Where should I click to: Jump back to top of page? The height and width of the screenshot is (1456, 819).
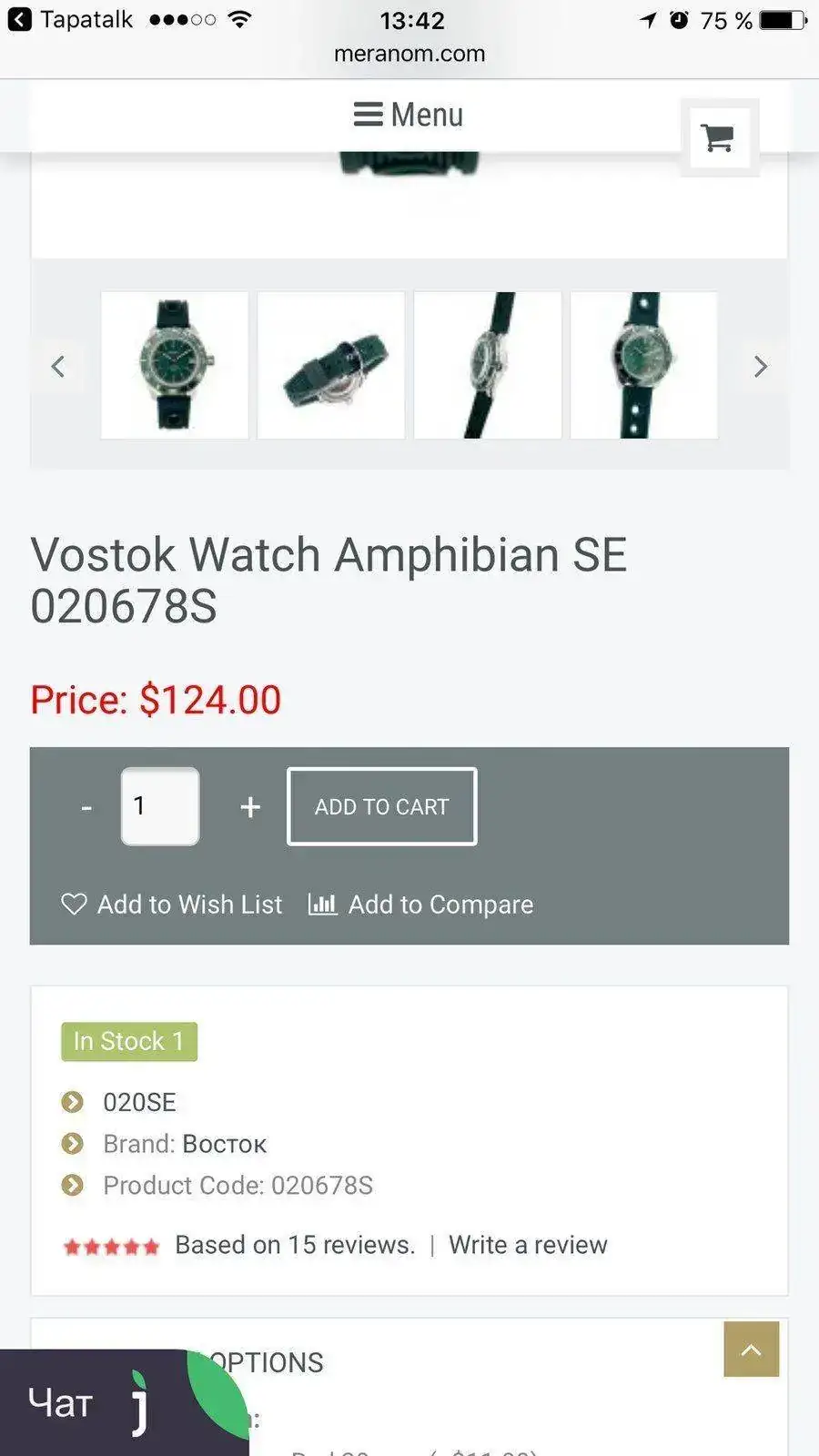[x=751, y=1350]
